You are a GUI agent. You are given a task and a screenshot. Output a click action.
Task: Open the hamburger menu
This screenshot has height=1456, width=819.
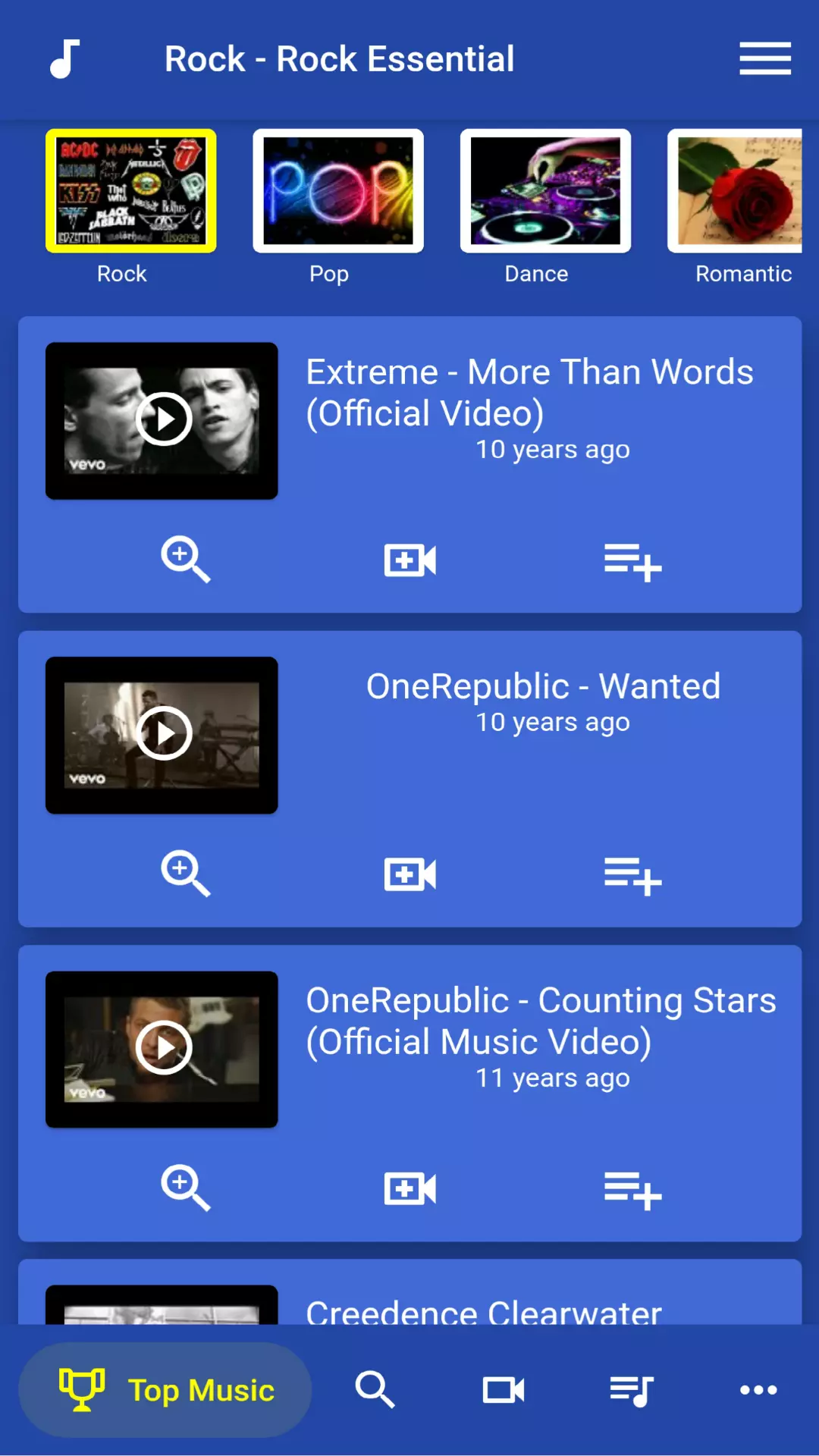(765, 58)
